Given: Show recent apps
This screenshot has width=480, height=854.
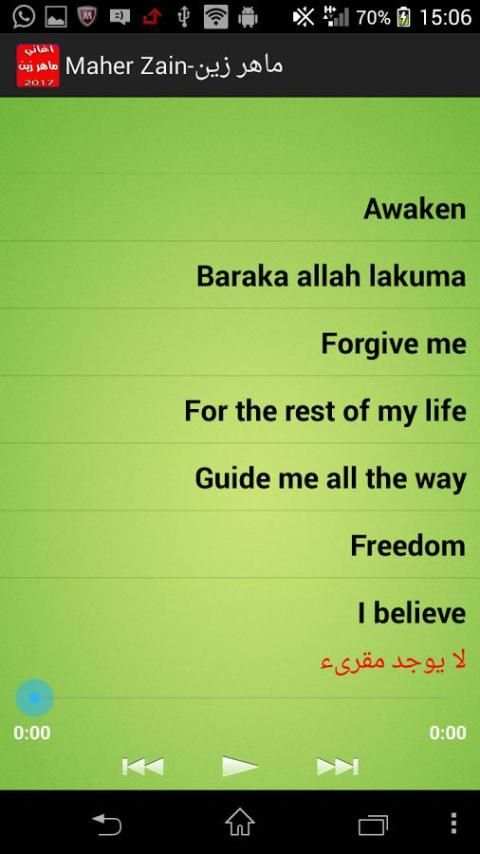Looking at the screenshot, I should tap(373, 825).
